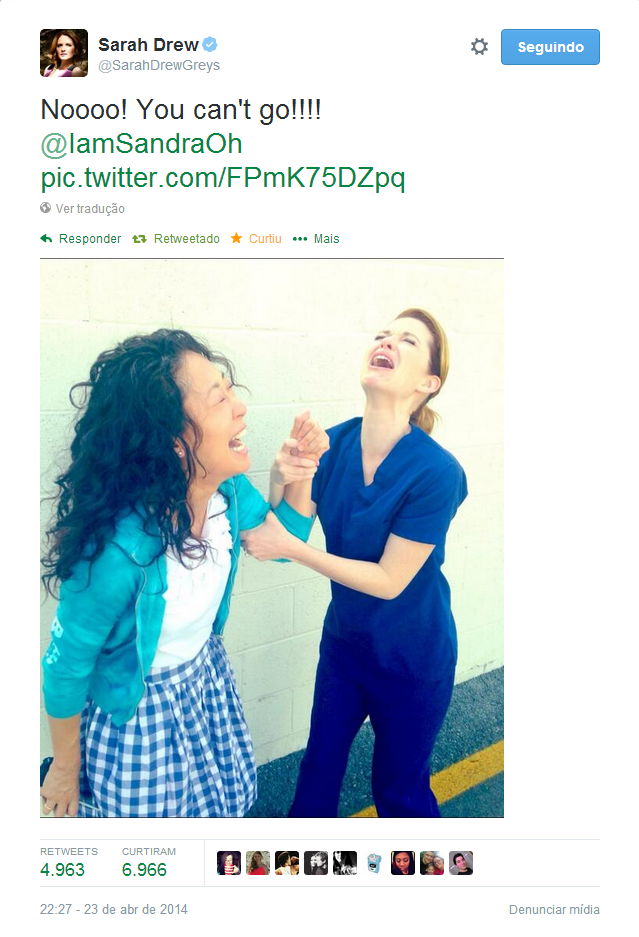The height and width of the screenshot is (937, 639).
Task: Tap Ver tradução to translate the tweet
Action: [x=89, y=209]
